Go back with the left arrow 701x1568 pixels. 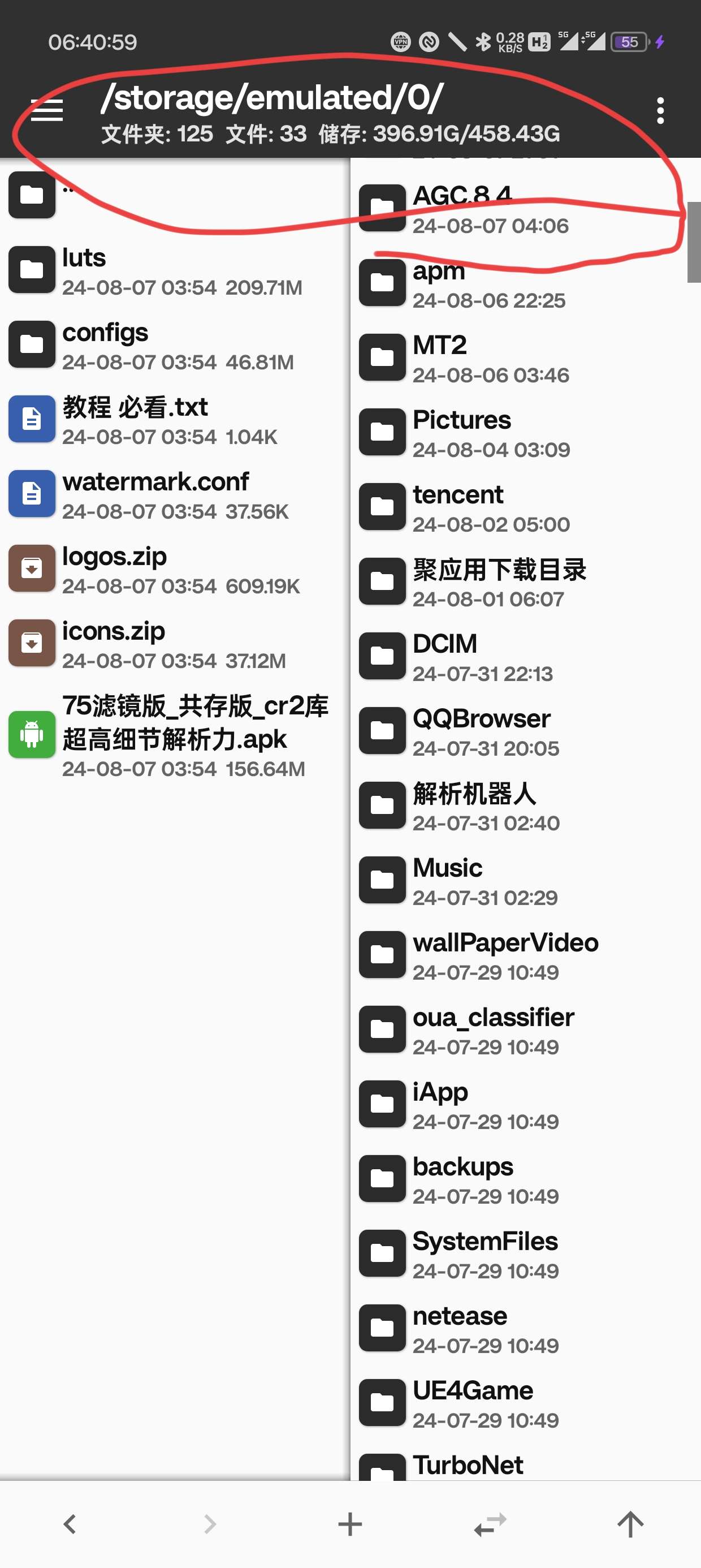[x=70, y=1524]
